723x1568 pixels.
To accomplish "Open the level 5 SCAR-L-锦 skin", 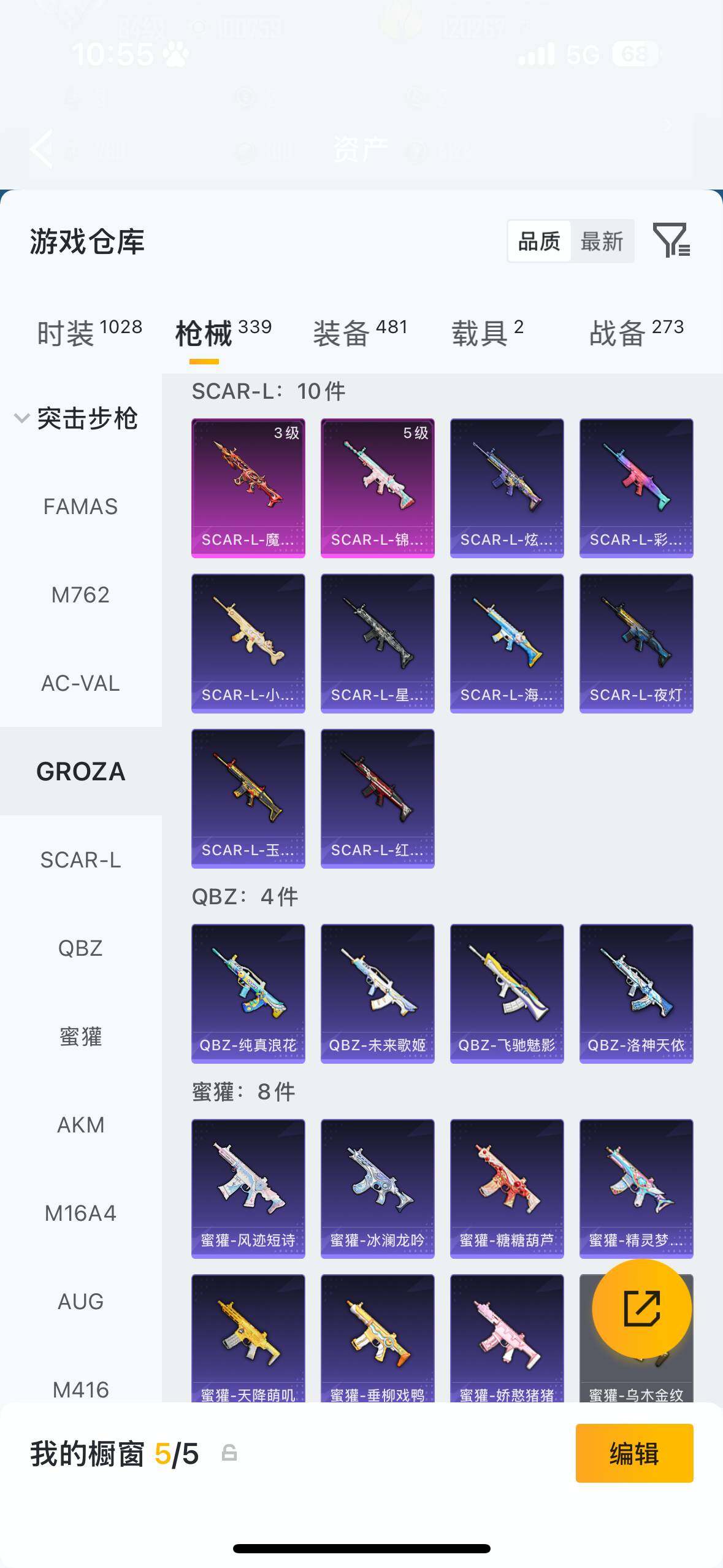I will (x=377, y=488).
